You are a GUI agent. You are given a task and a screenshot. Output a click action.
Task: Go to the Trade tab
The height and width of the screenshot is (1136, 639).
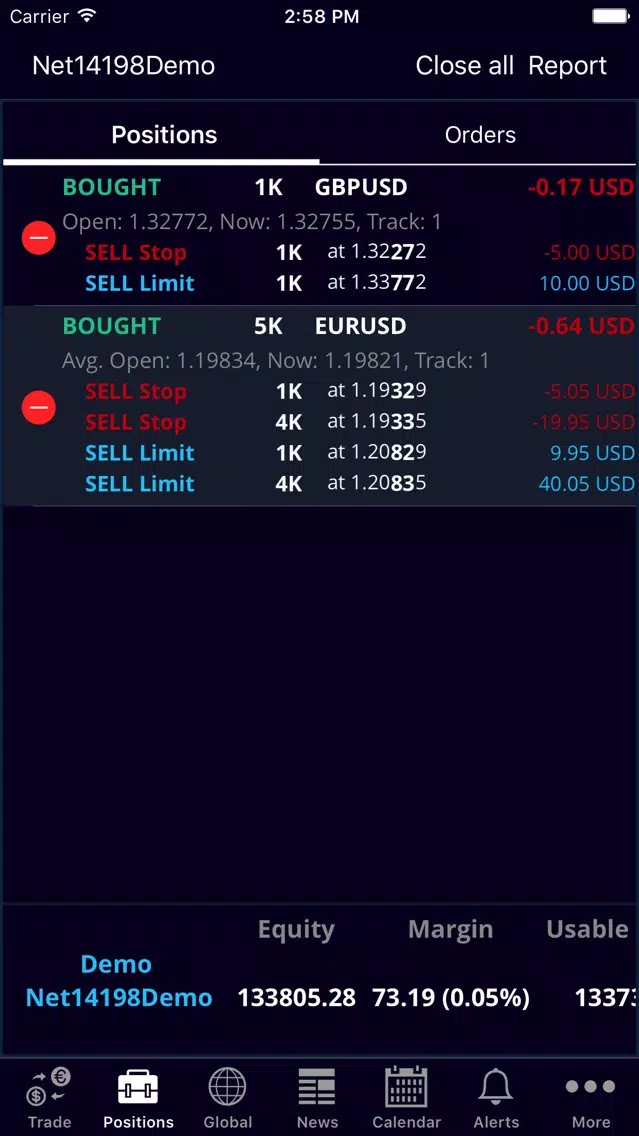pyautogui.click(x=49, y=1098)
